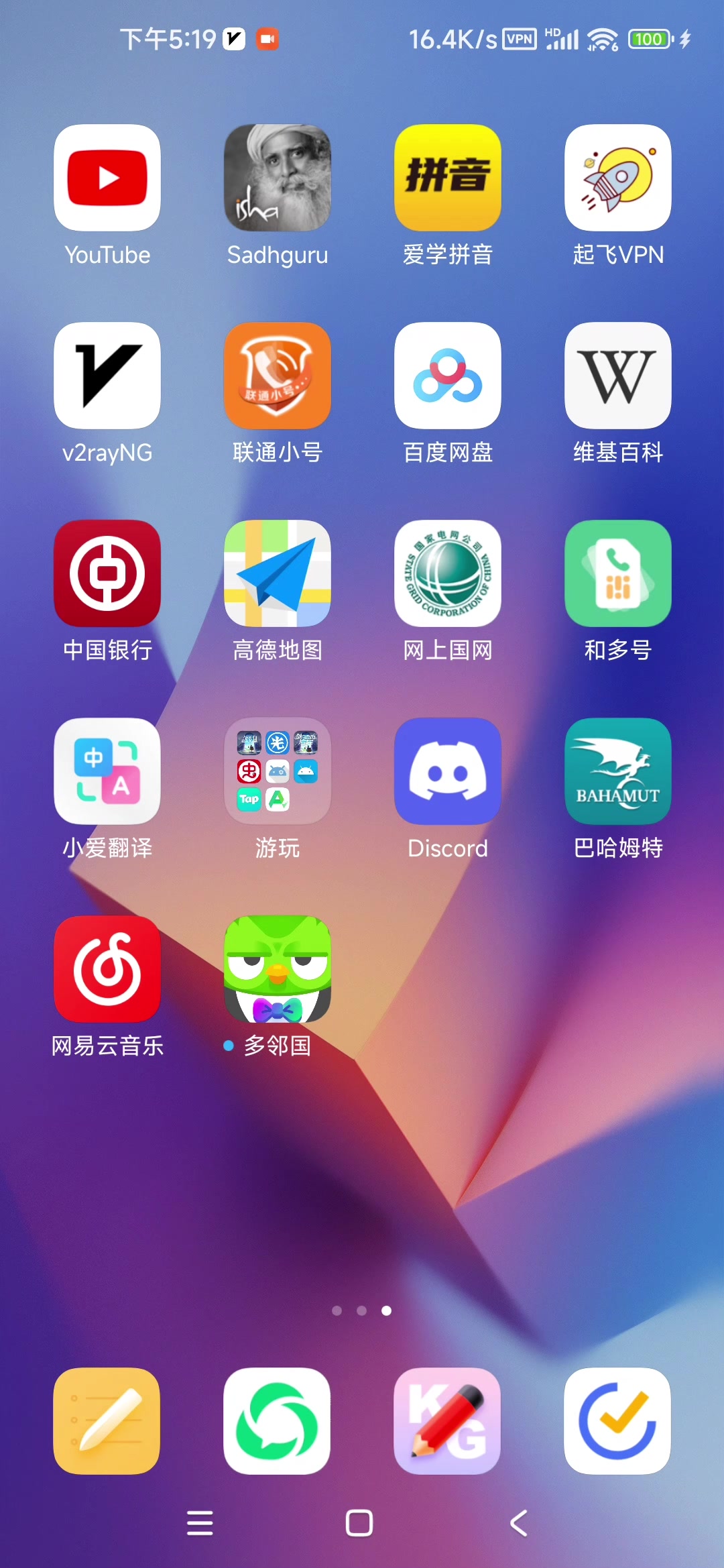Viewport: 724px width, 1568px height.
Task: Launch 多邻国 Duolingo app
Action: [278, 969]
